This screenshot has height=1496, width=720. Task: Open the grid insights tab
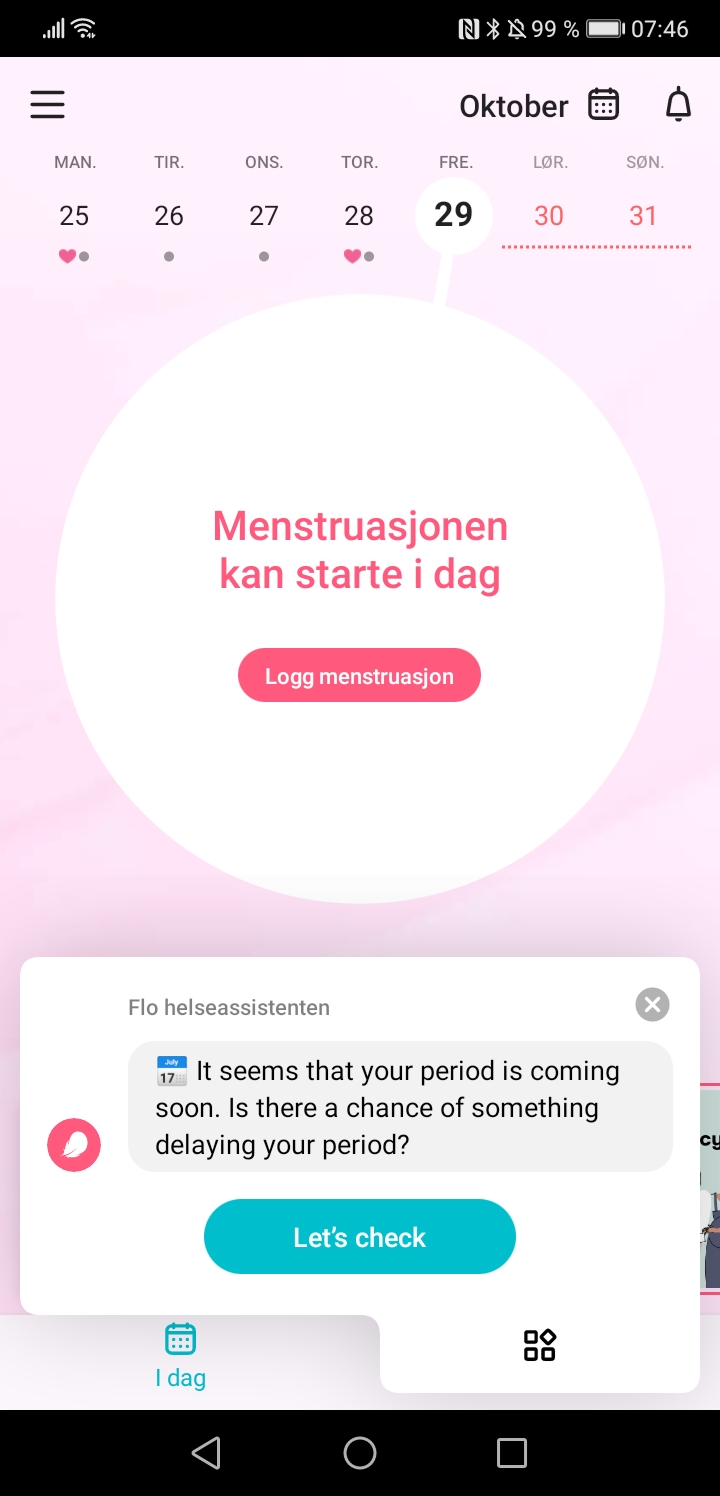(x=539, y=1345)
